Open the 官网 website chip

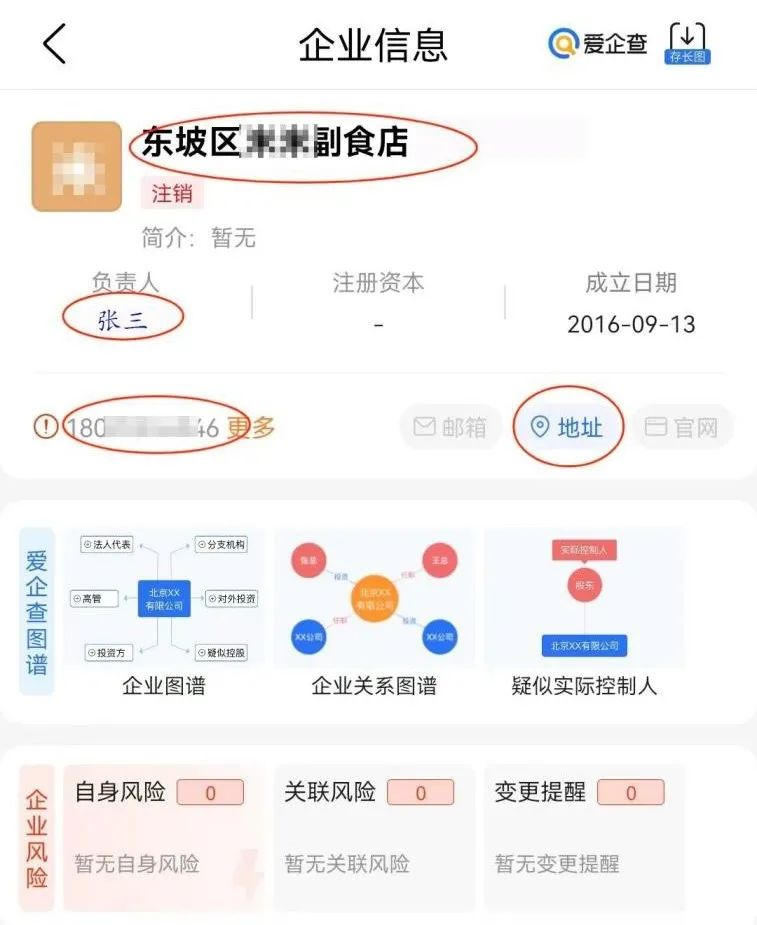click(x=682, y=428)
